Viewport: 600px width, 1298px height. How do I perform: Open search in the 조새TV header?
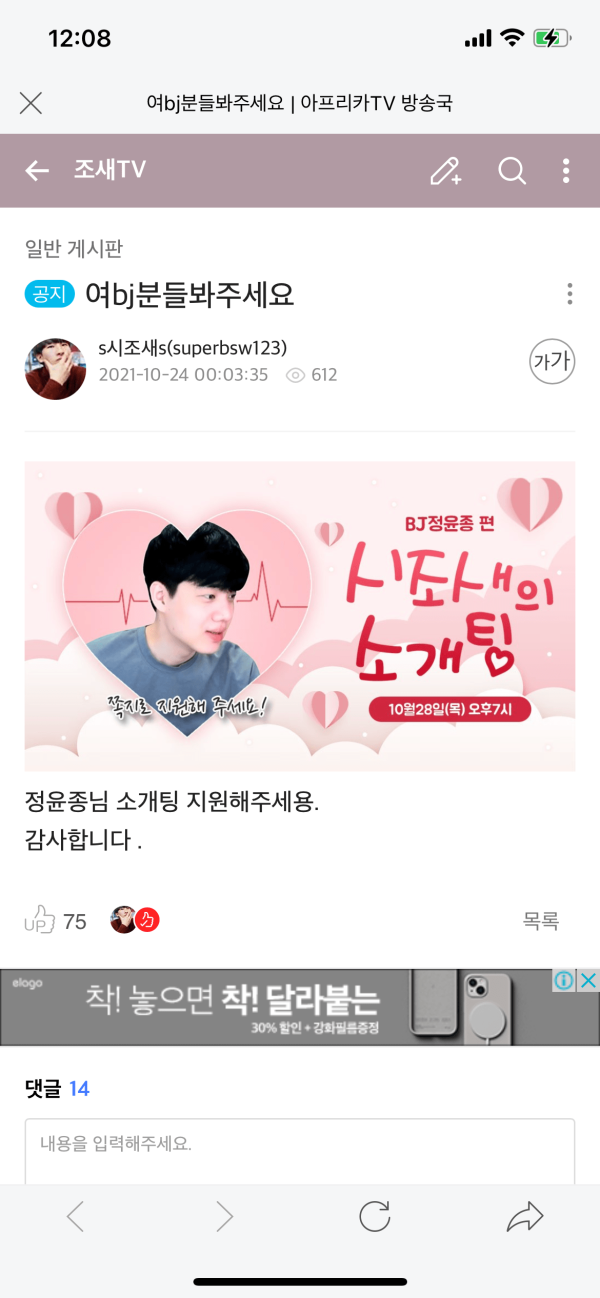(x=512, y=171)
